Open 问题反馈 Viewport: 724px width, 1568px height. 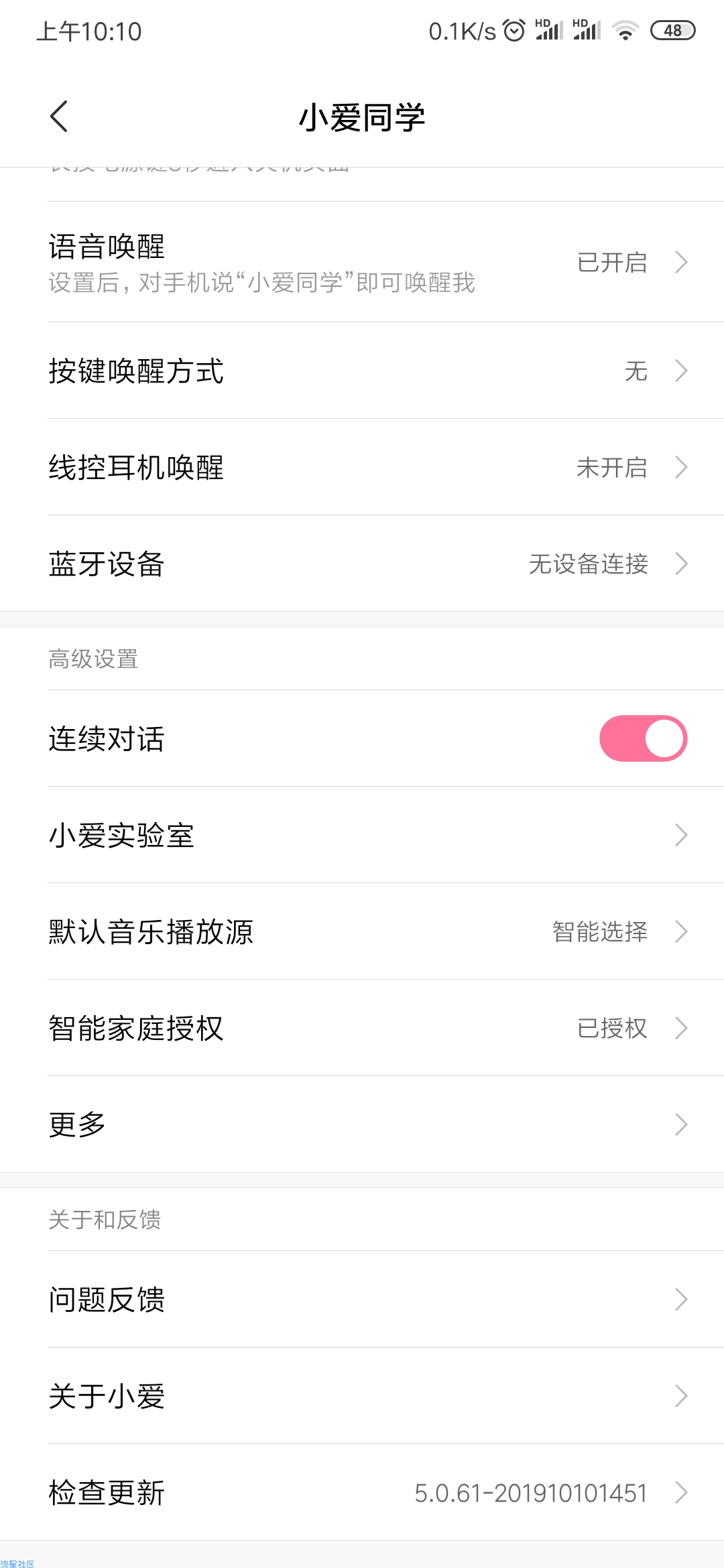[x=362, y=1299]
